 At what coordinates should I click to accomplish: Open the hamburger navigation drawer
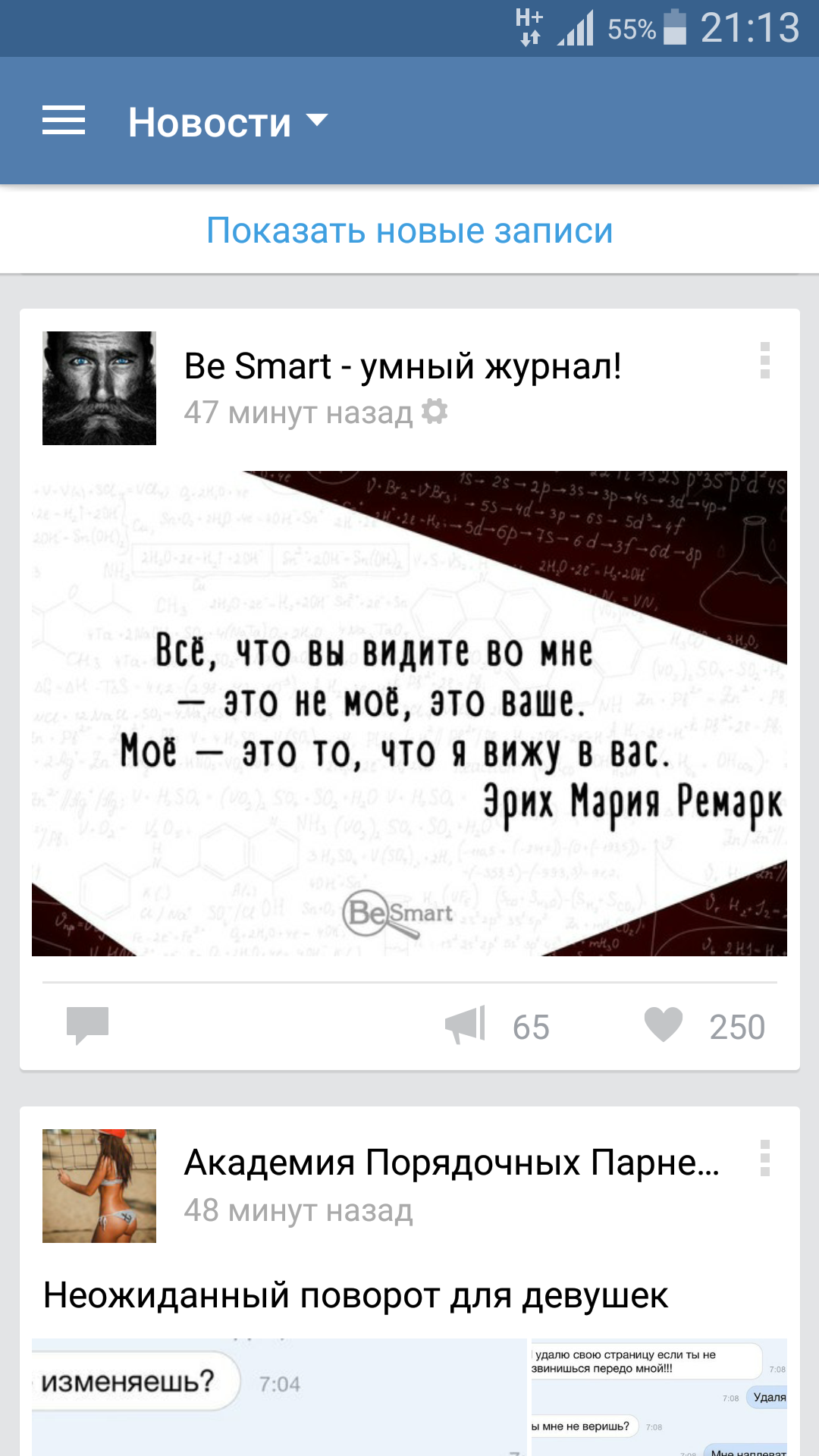click(x=64, y=121)
